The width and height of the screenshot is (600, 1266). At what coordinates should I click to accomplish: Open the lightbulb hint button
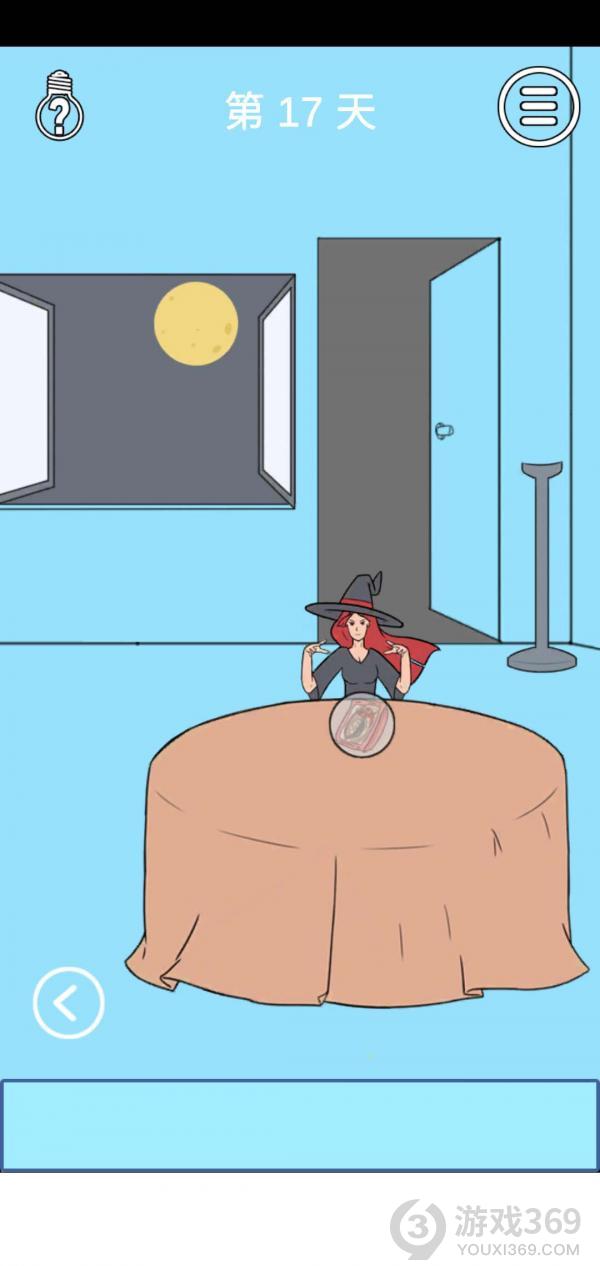60,107
